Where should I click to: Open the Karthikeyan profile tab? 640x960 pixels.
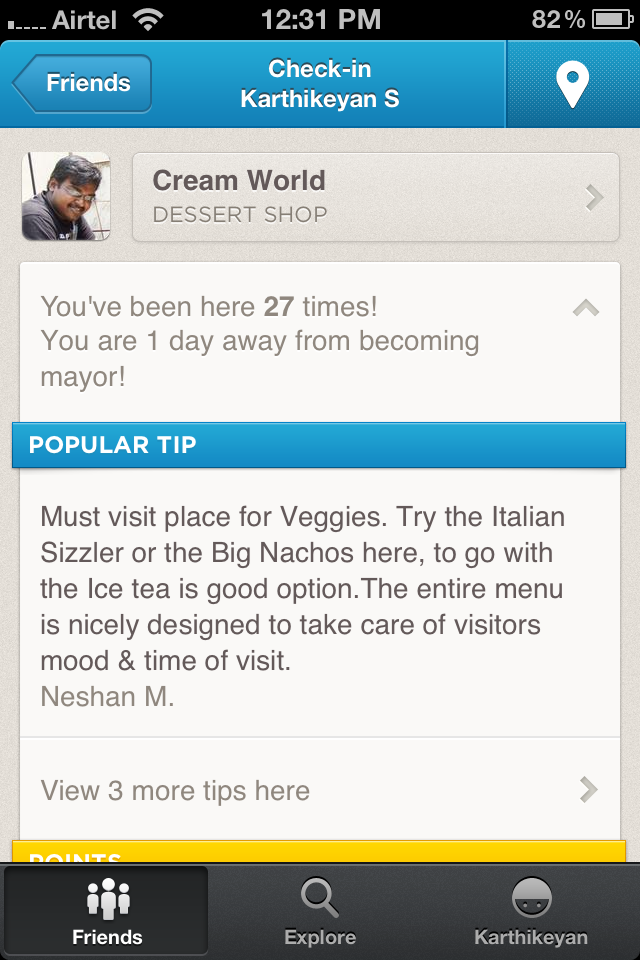click(x=531, y=911)
